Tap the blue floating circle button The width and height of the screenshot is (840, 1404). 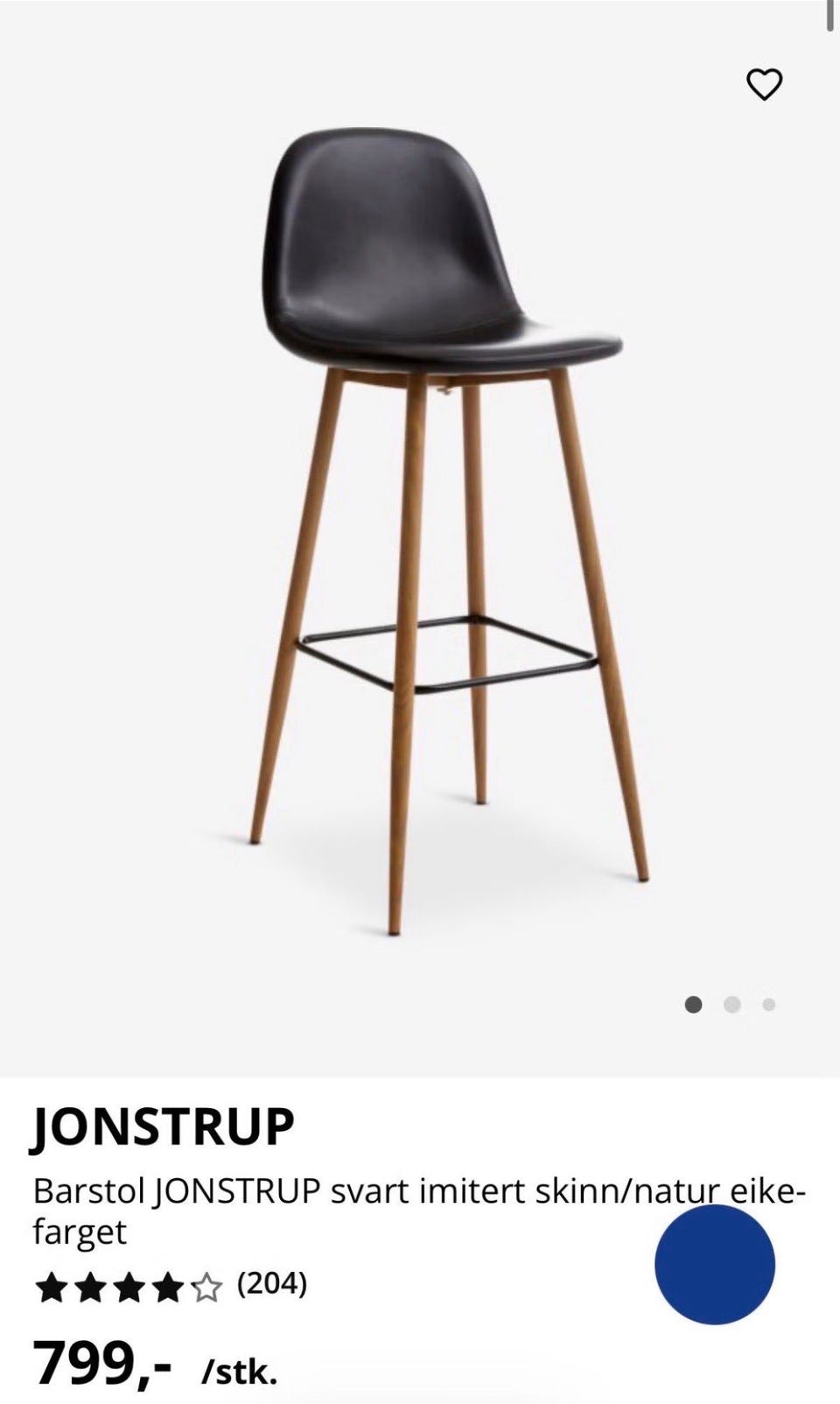click(715, 1264)
